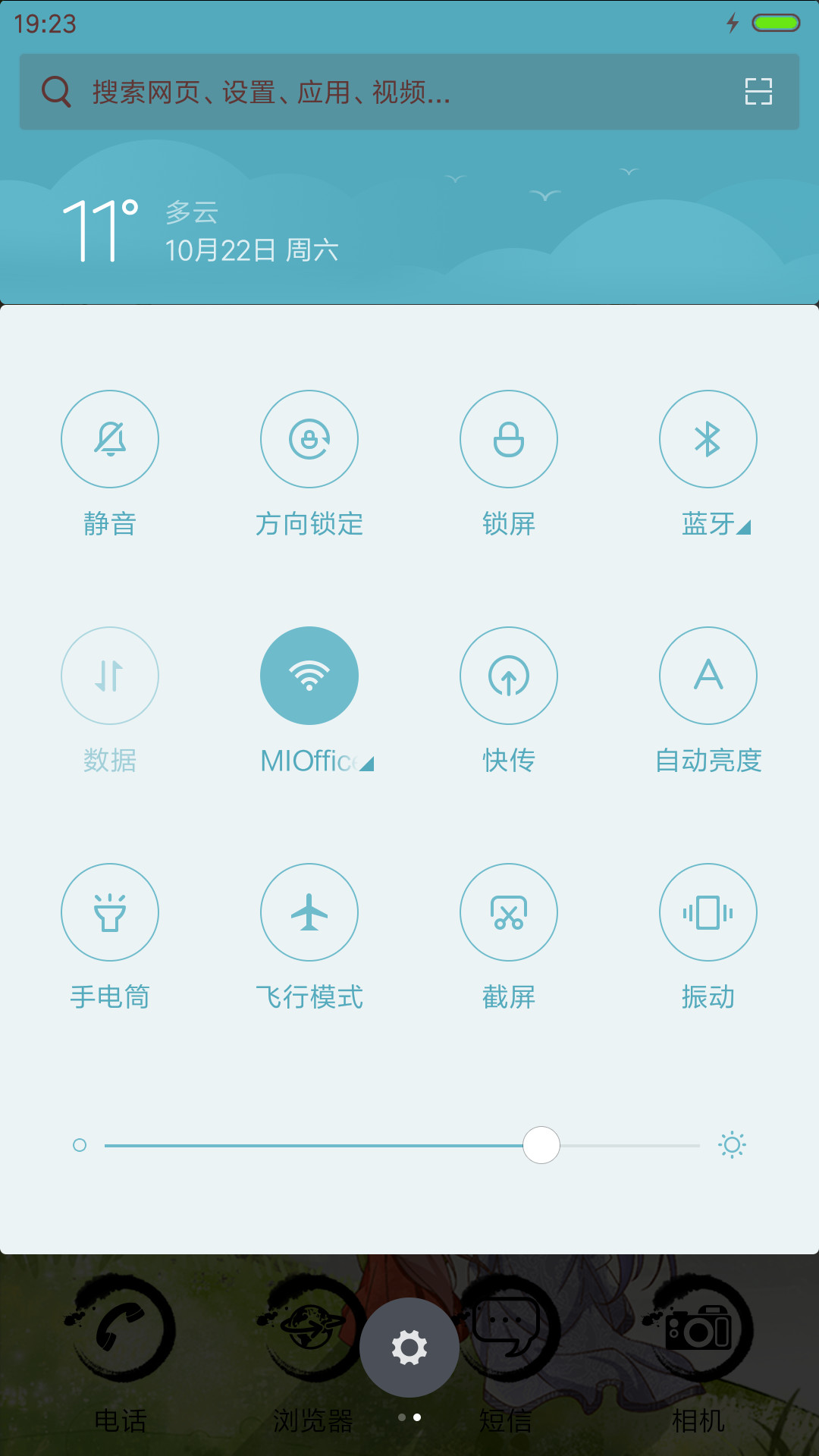Toggle 方向锁定 rotation lock

click(x=309, y=439)
